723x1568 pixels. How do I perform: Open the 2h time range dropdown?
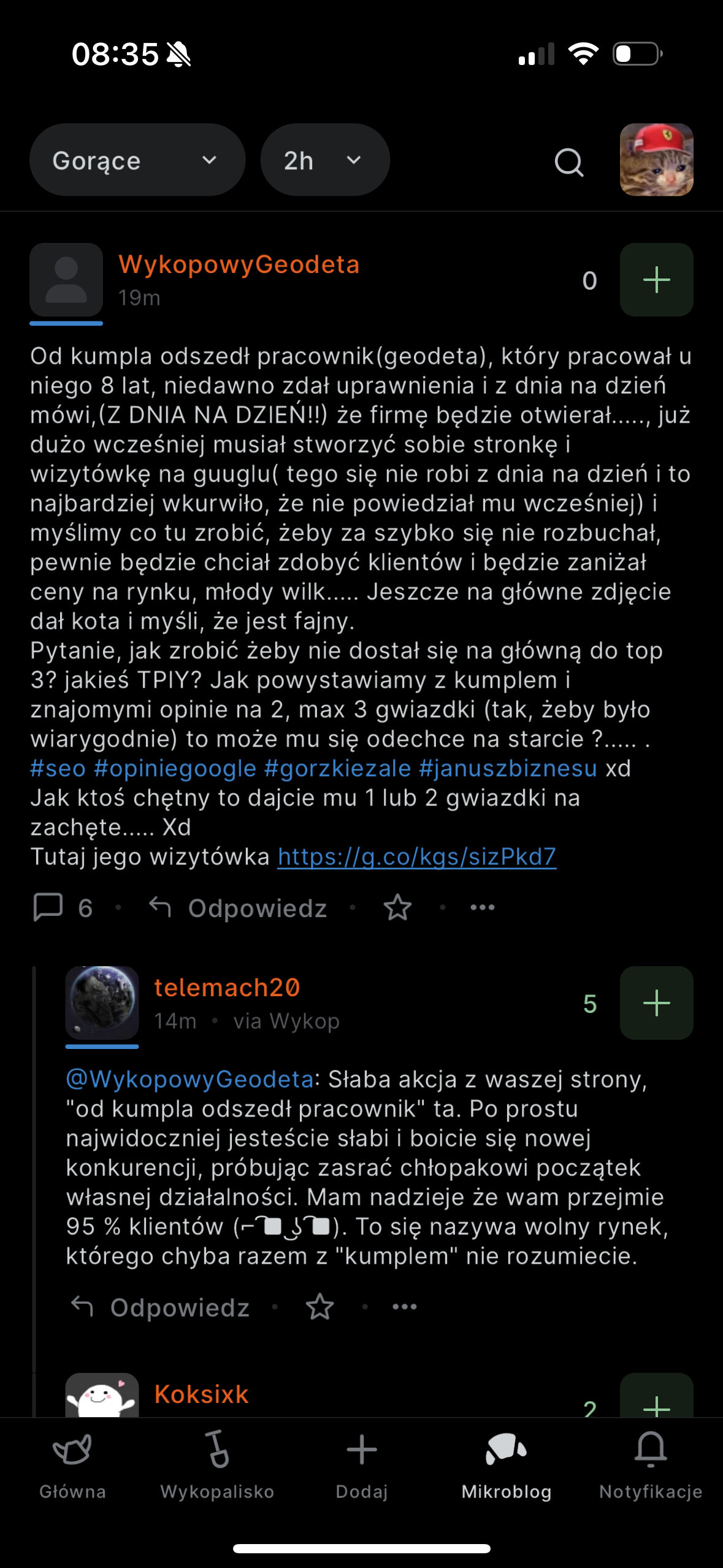click(324, 160)
